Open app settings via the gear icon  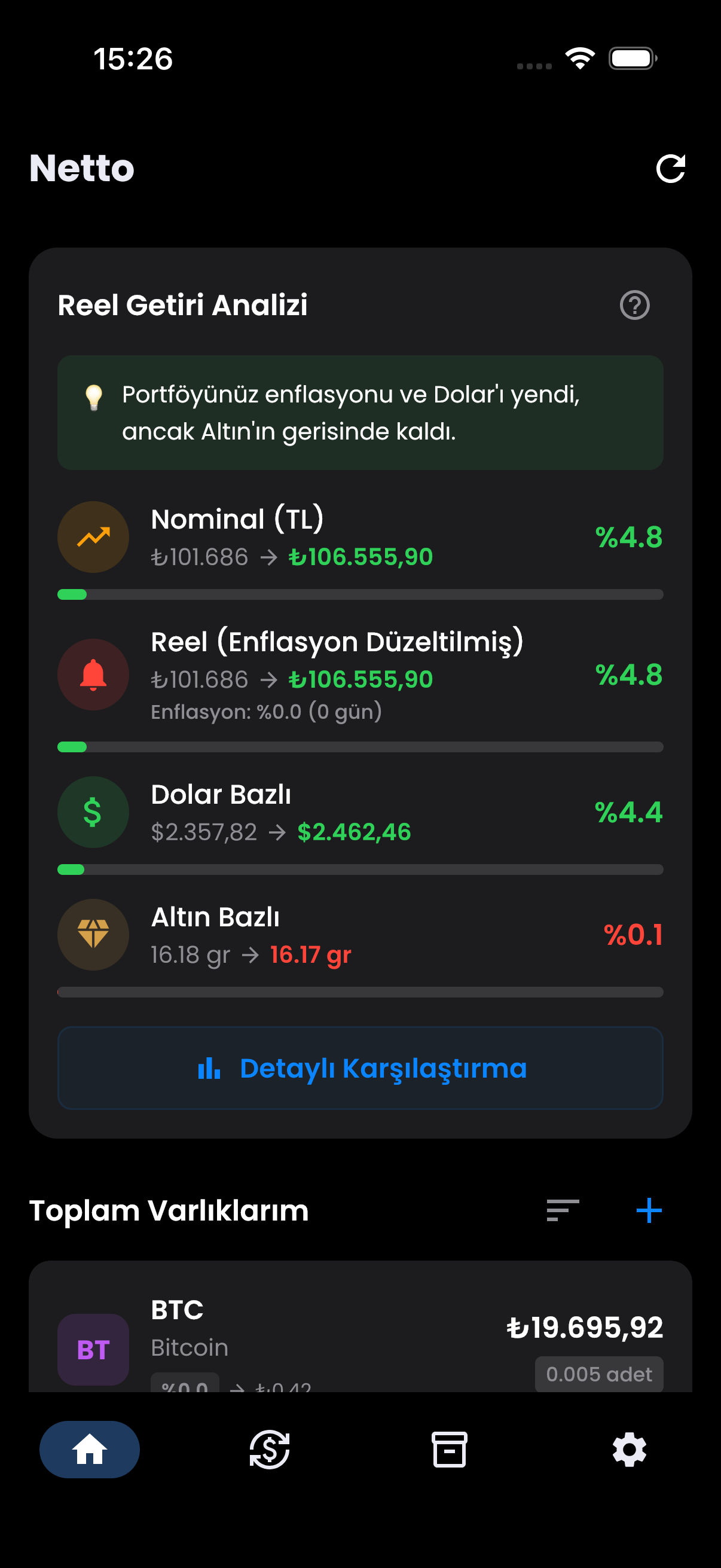point(629,1450)
